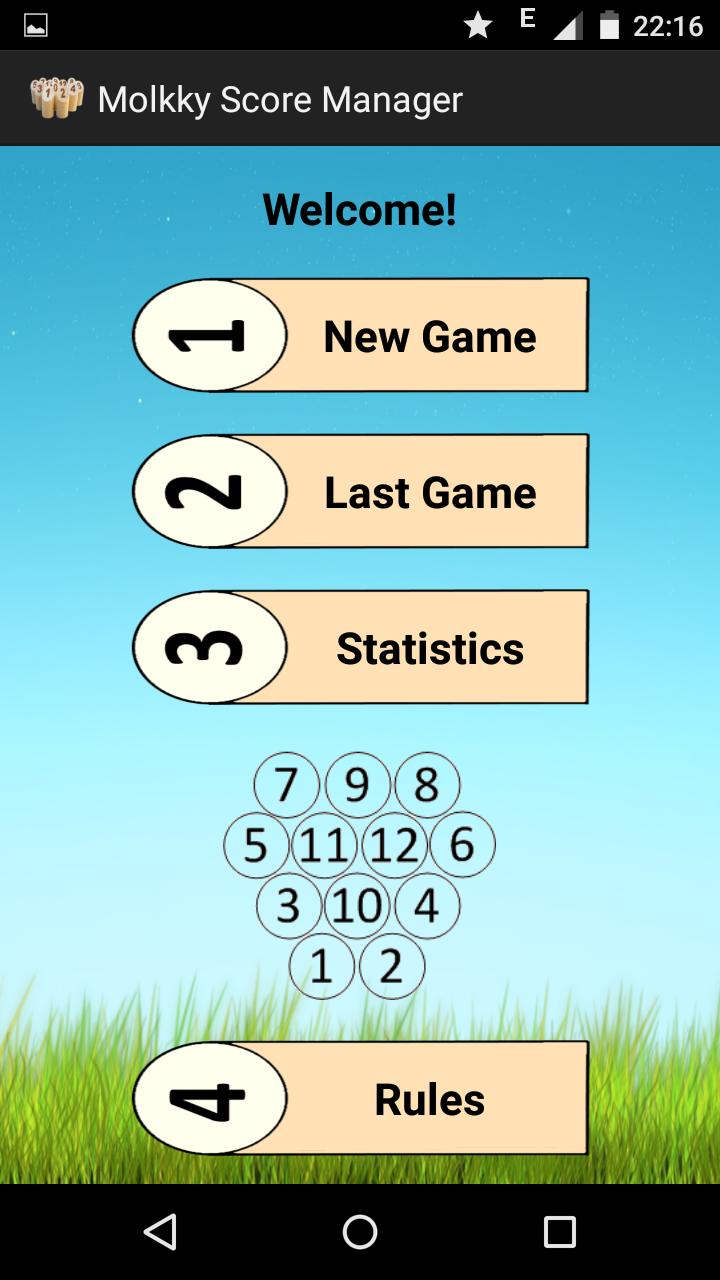Select pin 12 in the middle row
720x1280 pixels.
click(x=395, y=845)
